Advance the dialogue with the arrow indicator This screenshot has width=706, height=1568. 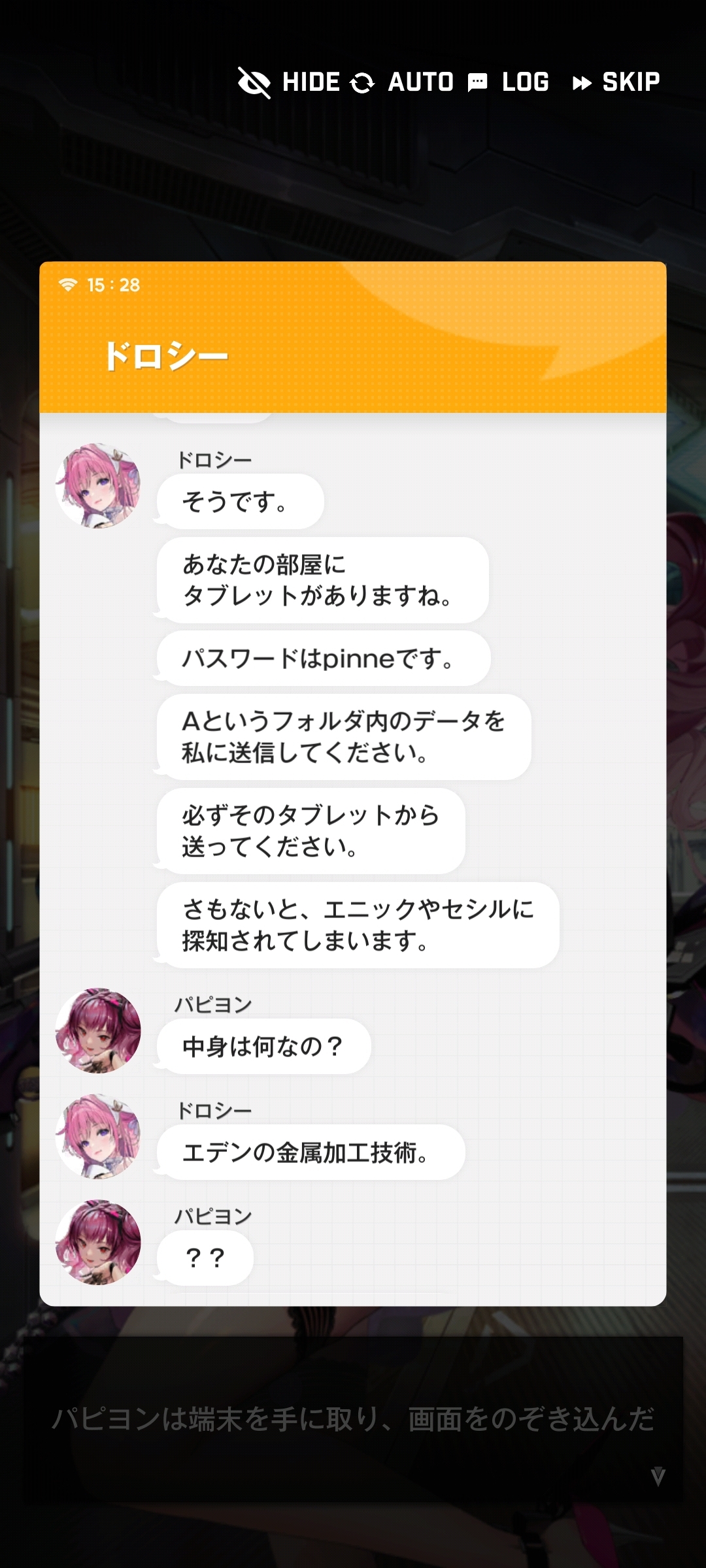pyautogui.click(x=658, y=1477)
